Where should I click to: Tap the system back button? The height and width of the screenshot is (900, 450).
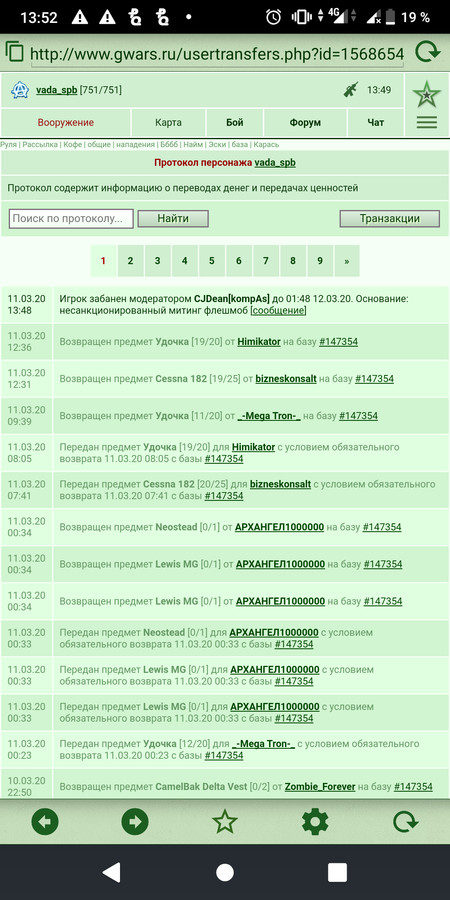(111, 872)
